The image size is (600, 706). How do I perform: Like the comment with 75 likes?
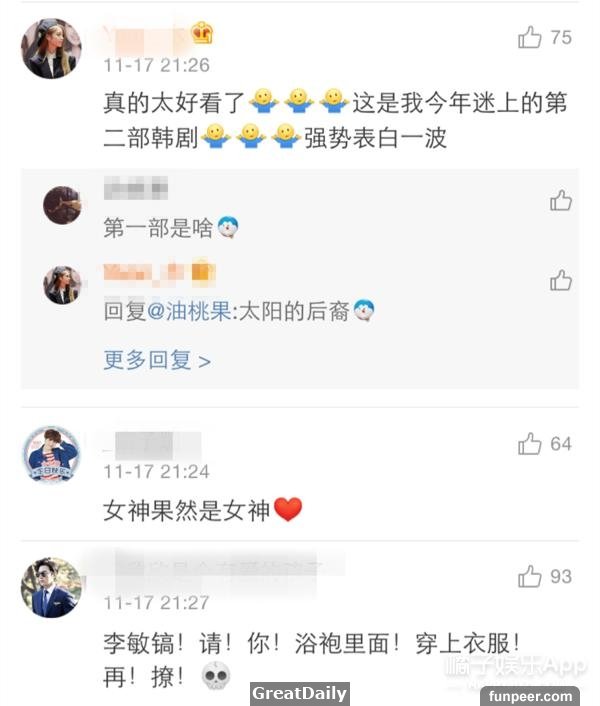(529, 38)
